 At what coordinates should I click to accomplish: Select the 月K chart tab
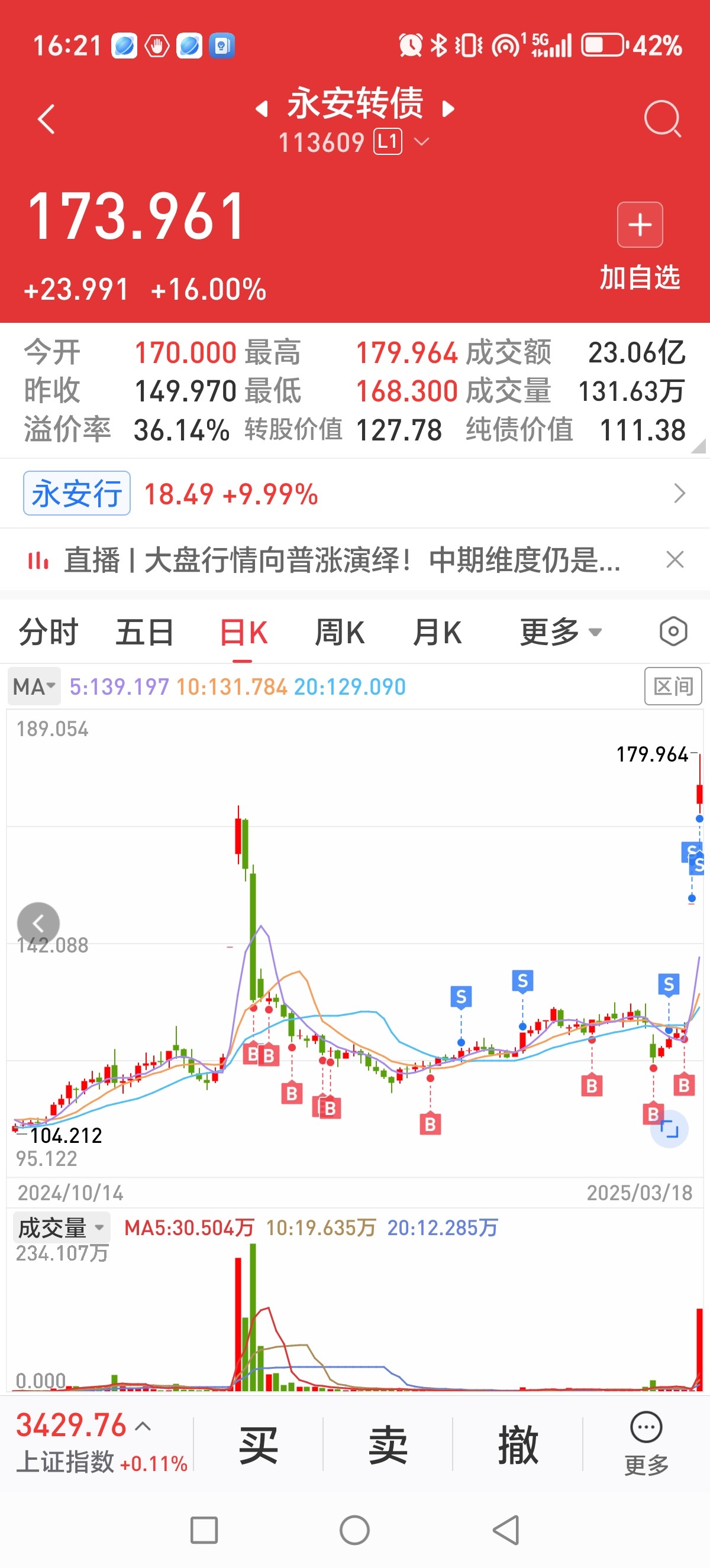tap(437, 633)
